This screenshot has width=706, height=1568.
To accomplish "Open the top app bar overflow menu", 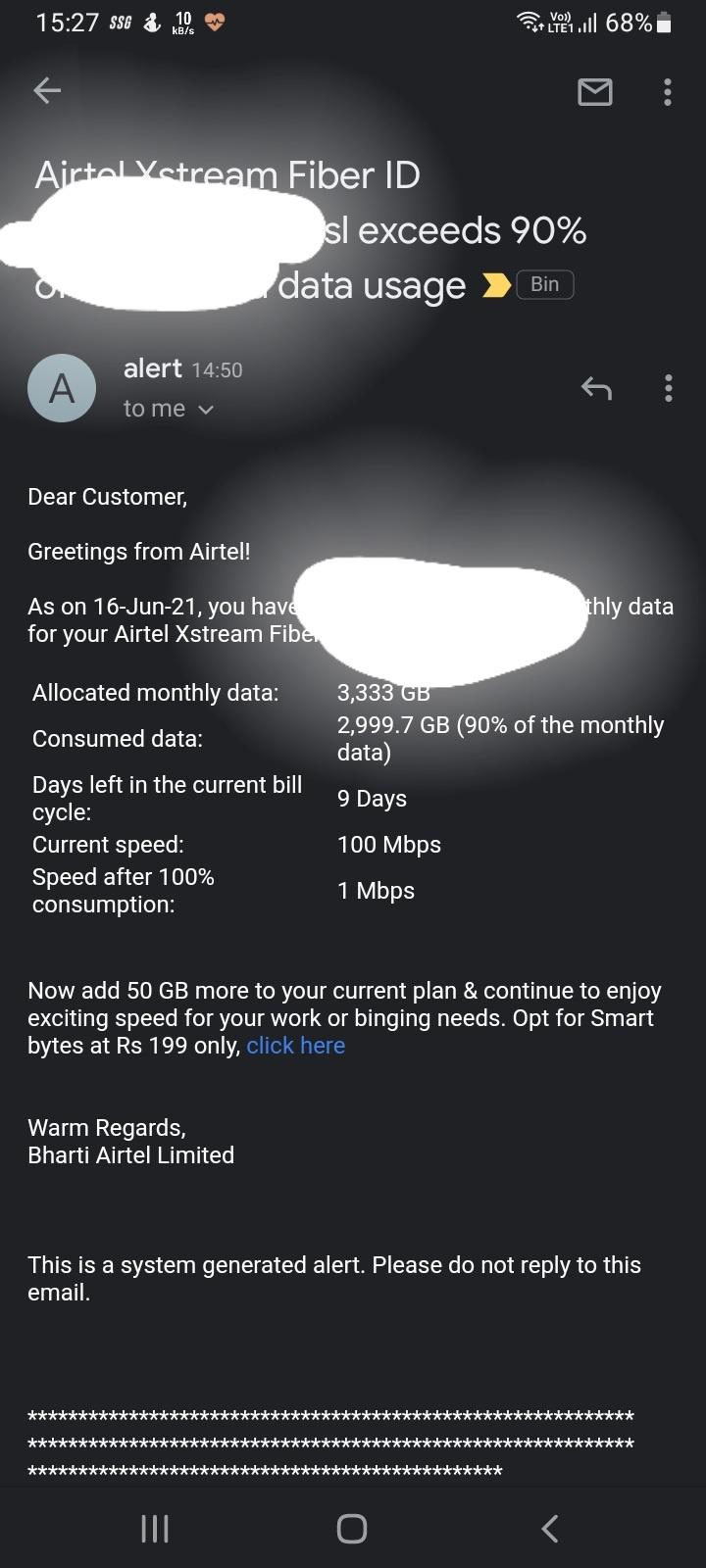I will [668, 92].
